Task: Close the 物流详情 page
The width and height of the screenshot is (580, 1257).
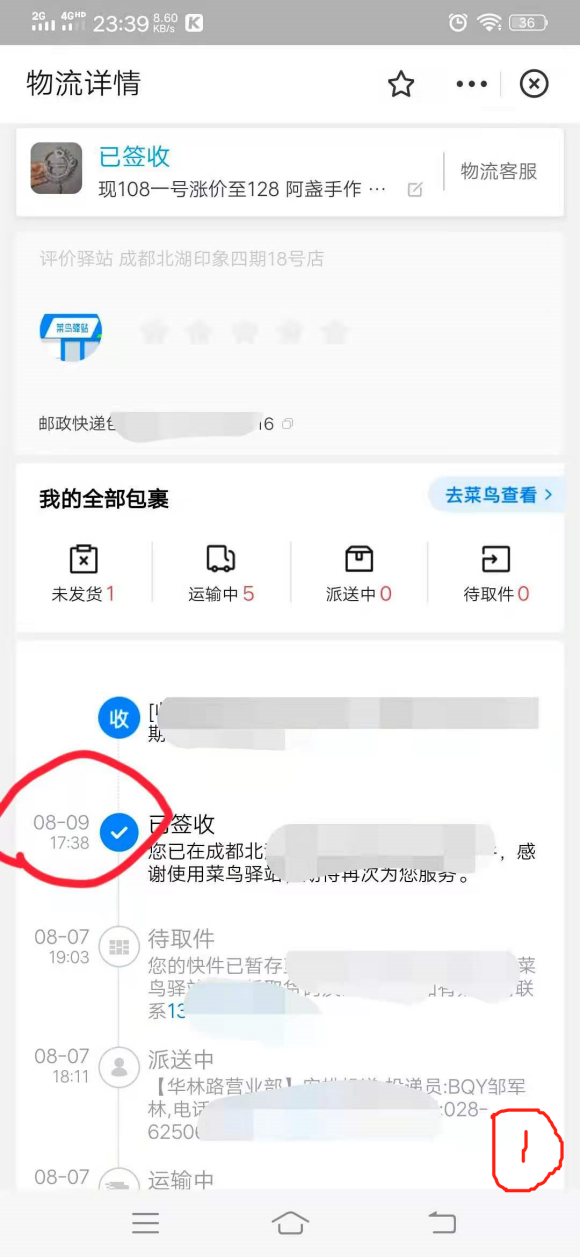Action: [535, 84]
